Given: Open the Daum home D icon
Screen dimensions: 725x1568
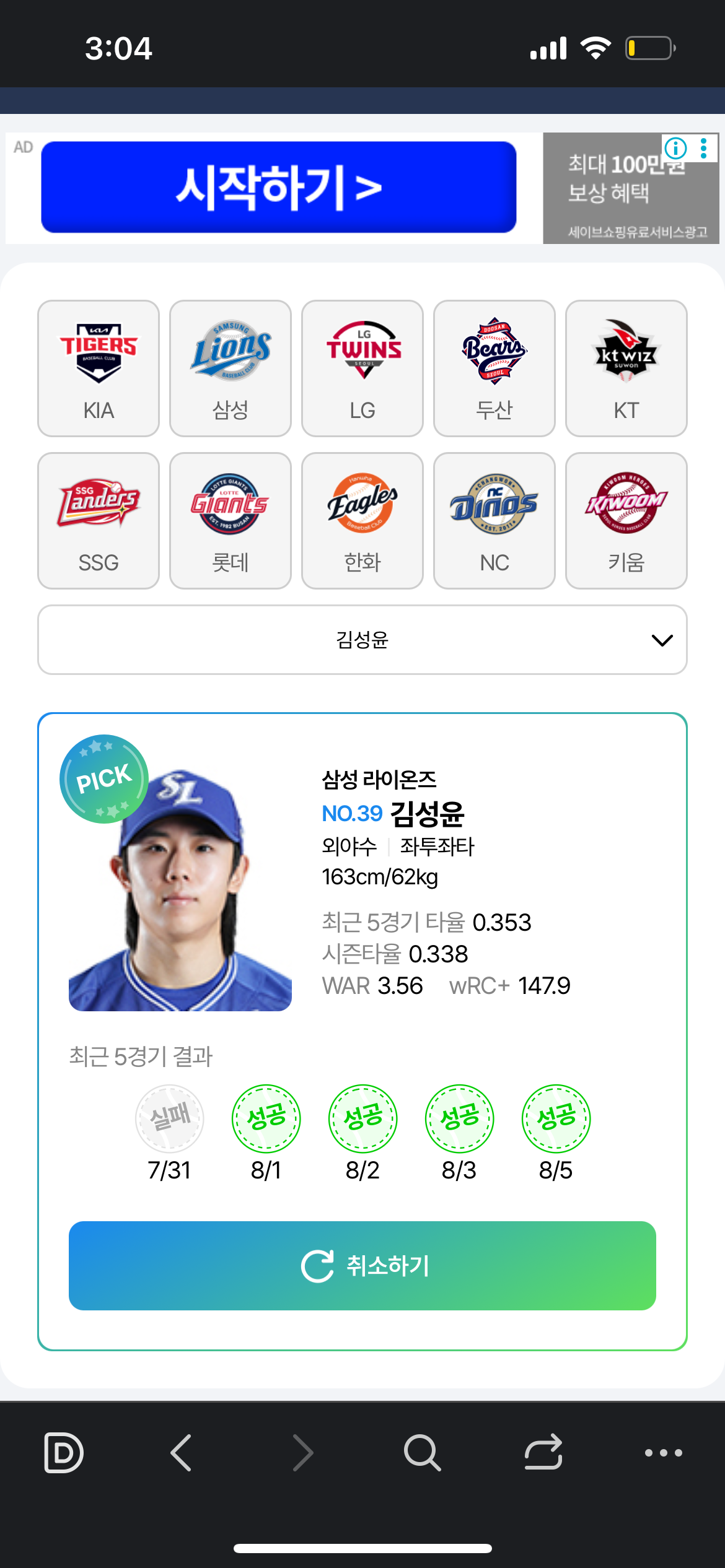Looking at the screenshot, I should [64, 1453].
